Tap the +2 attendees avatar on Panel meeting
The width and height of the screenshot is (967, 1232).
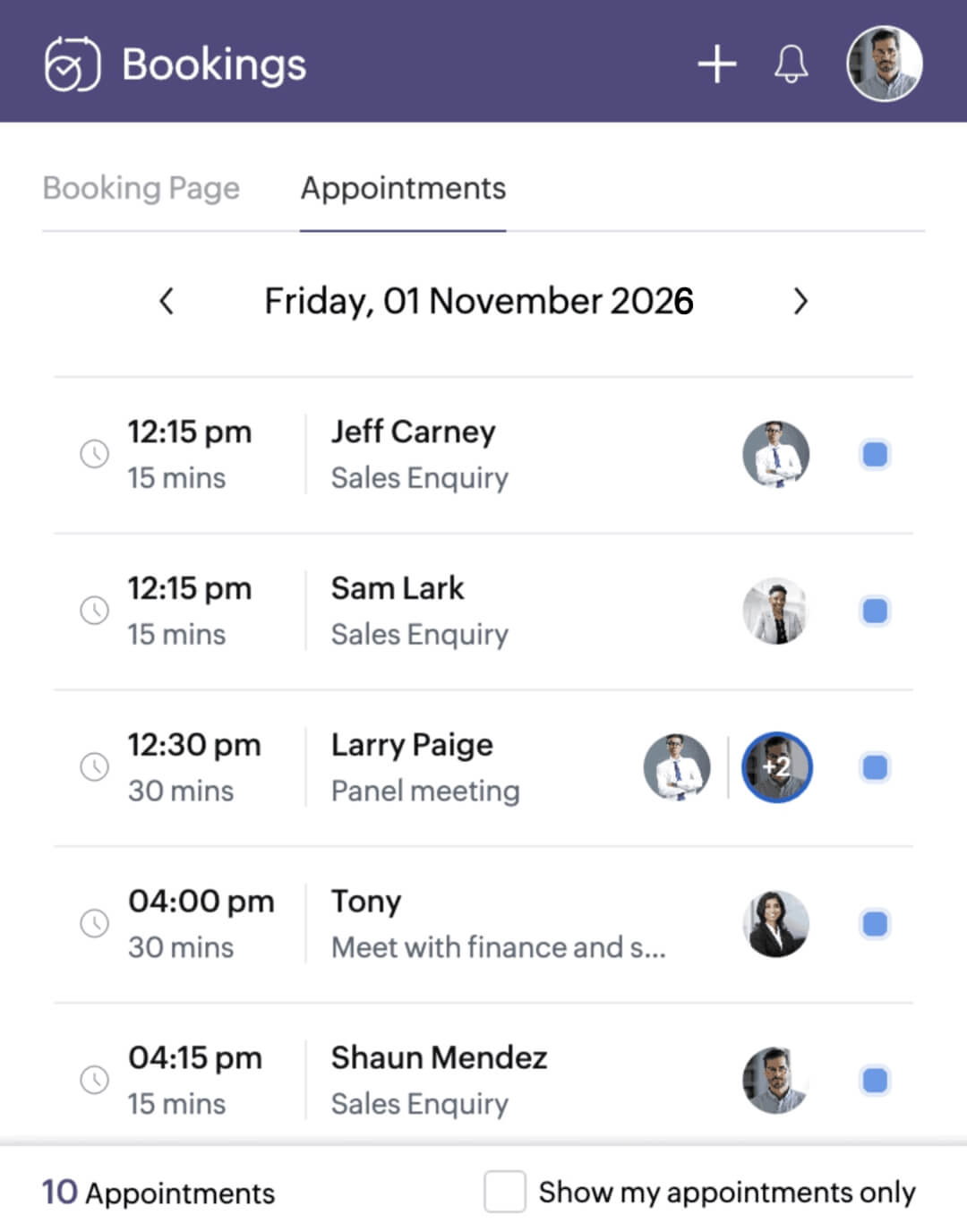(776, 767)
